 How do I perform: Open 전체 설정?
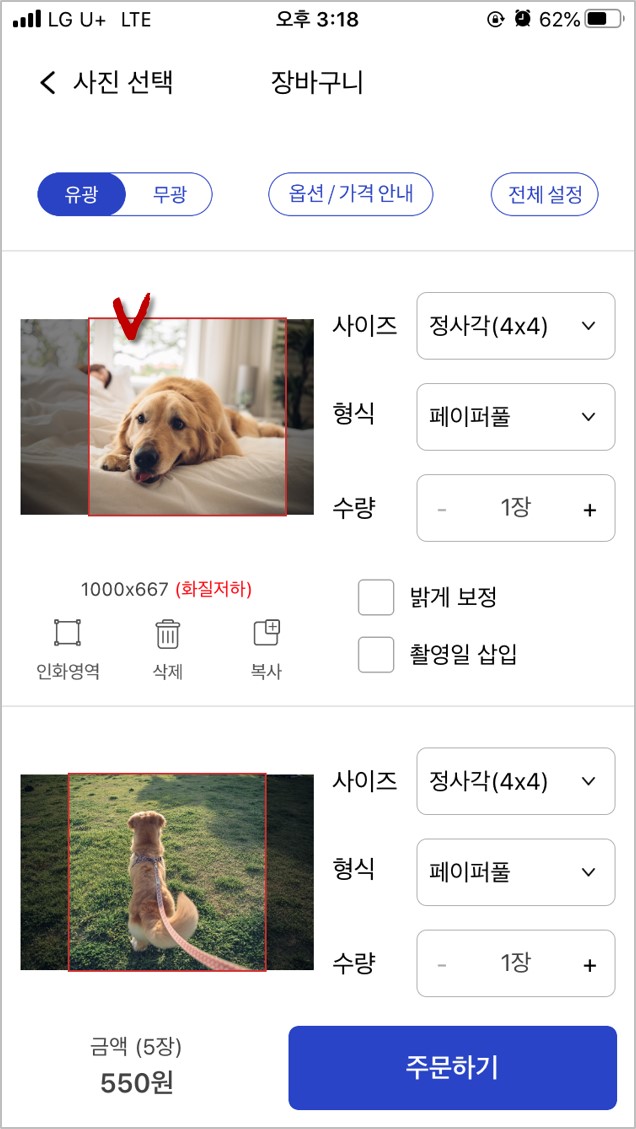(544, 194)
